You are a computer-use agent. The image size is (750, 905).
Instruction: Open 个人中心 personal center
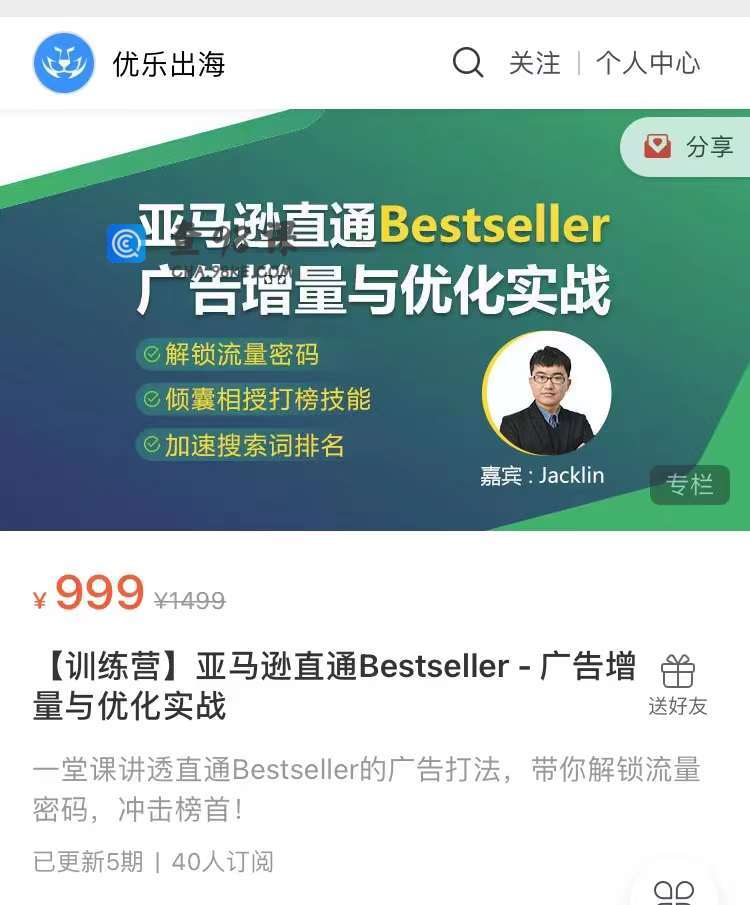click(648, 63)
